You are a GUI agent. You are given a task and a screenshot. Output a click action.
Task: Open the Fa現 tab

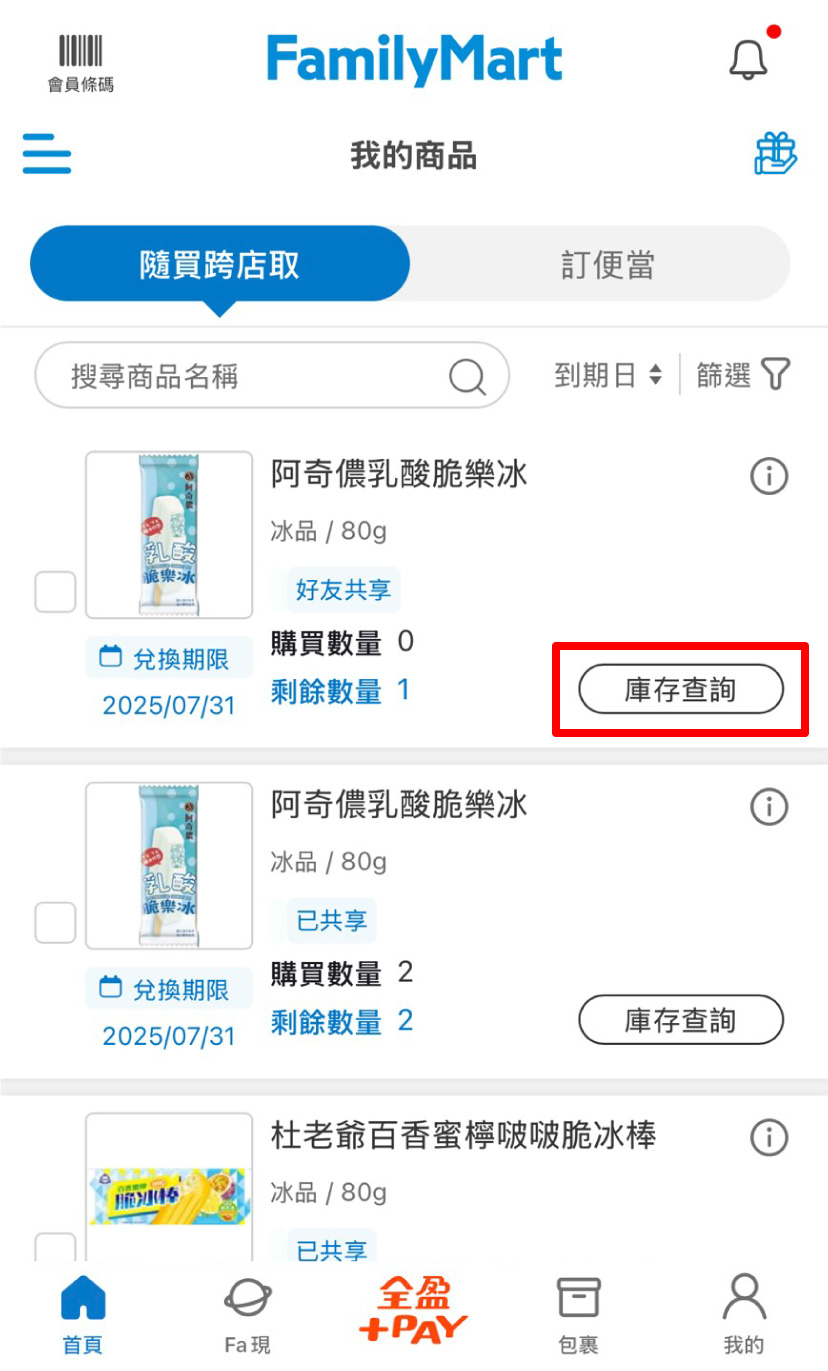tap(247, 1313)
